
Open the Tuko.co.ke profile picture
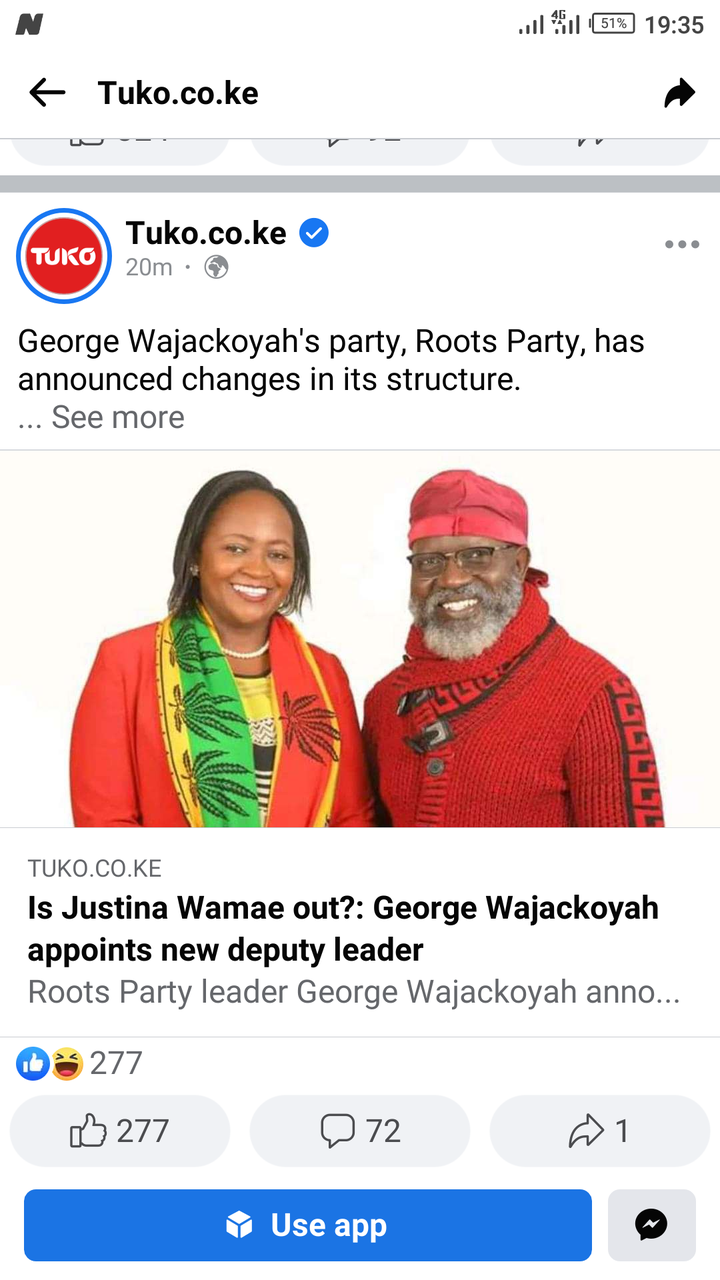coord(64,256)
